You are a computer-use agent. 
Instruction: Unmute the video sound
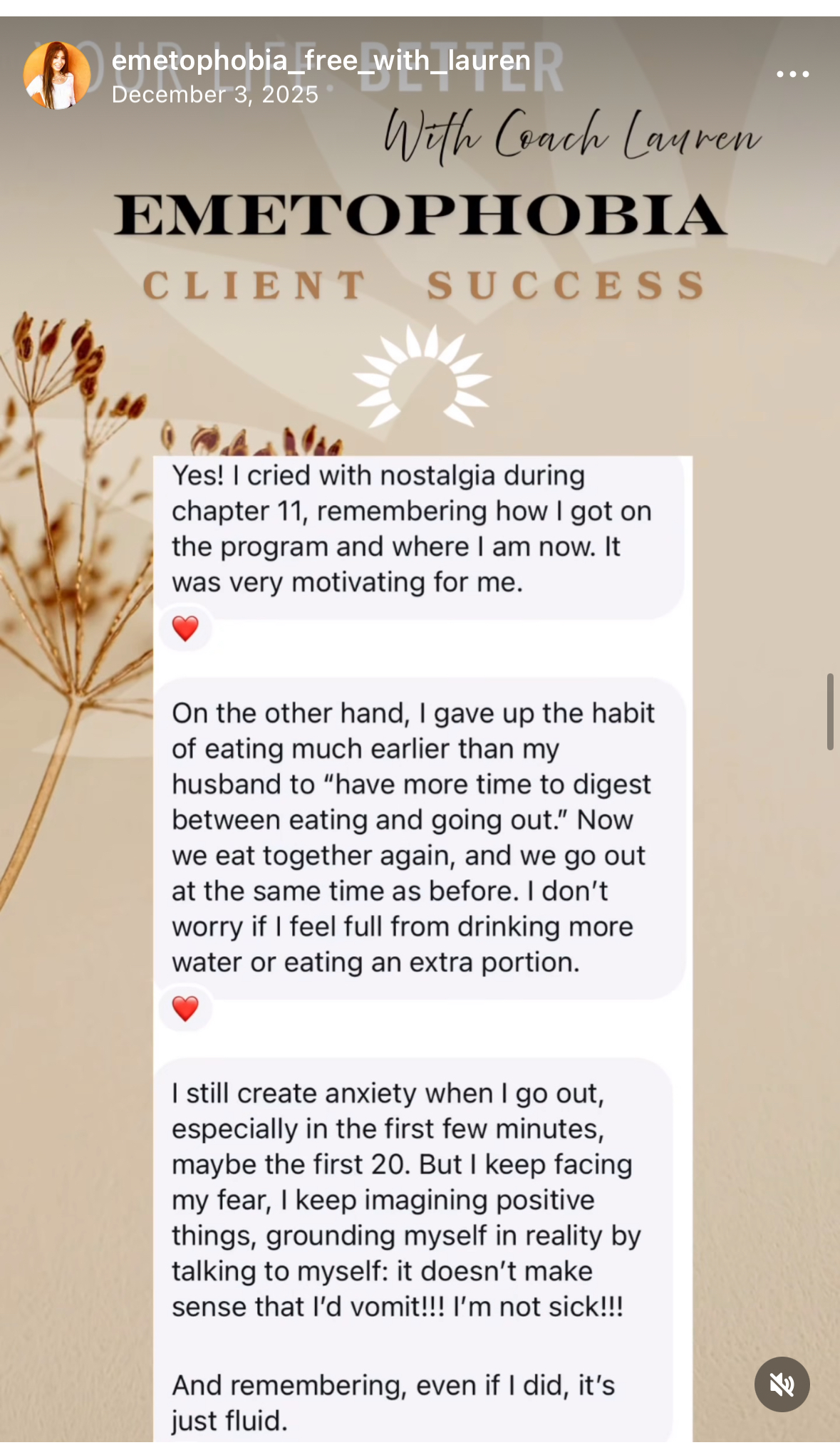tap(782, 1384)
